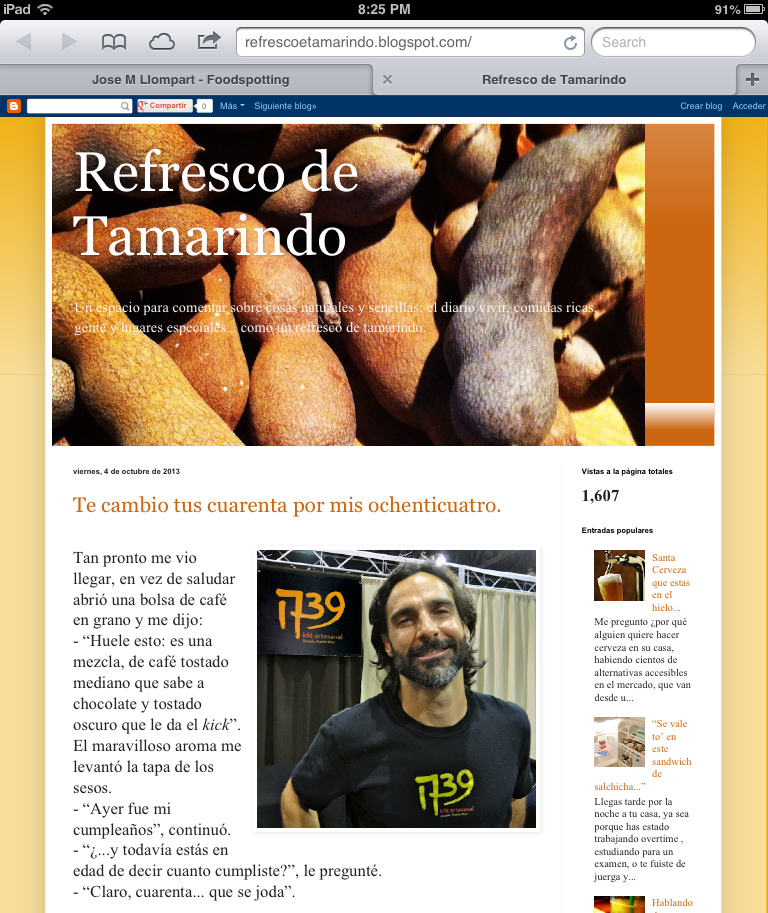Share the blog with Google+ Compartir
The image size is (768, 913).
pos(165,105)
